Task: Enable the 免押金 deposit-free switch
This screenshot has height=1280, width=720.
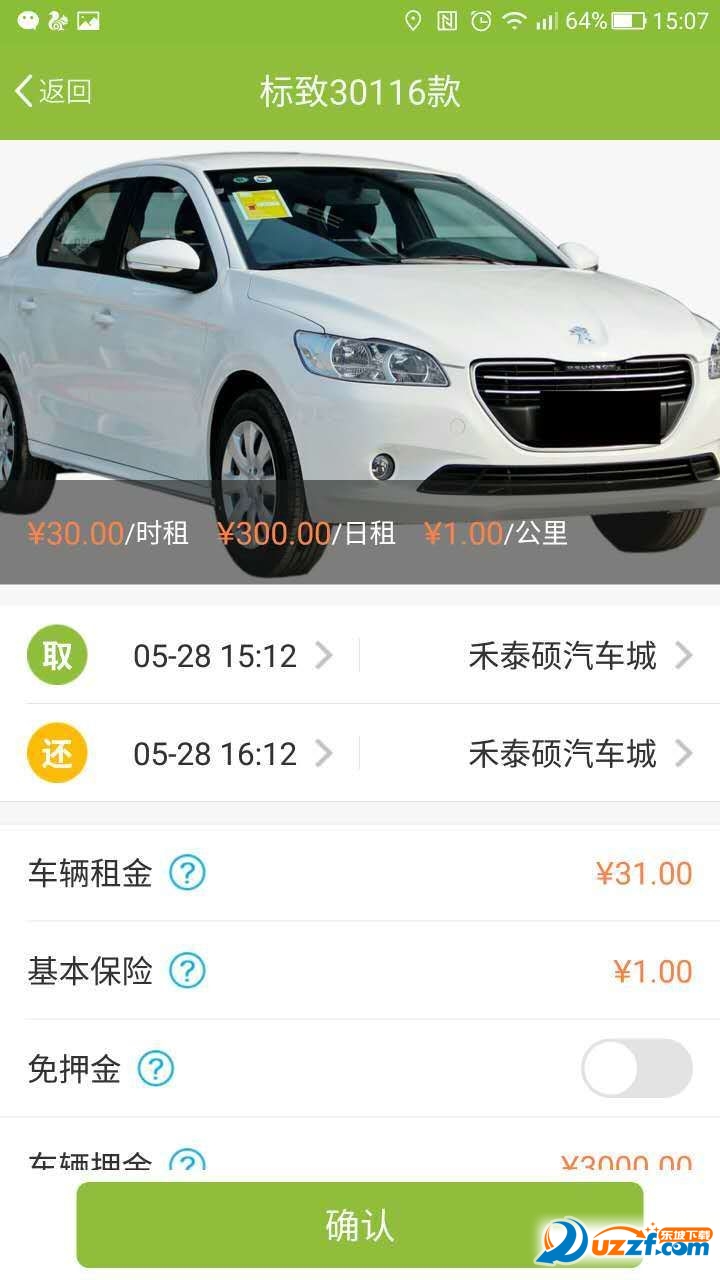Action: [x=637, y=1068]
